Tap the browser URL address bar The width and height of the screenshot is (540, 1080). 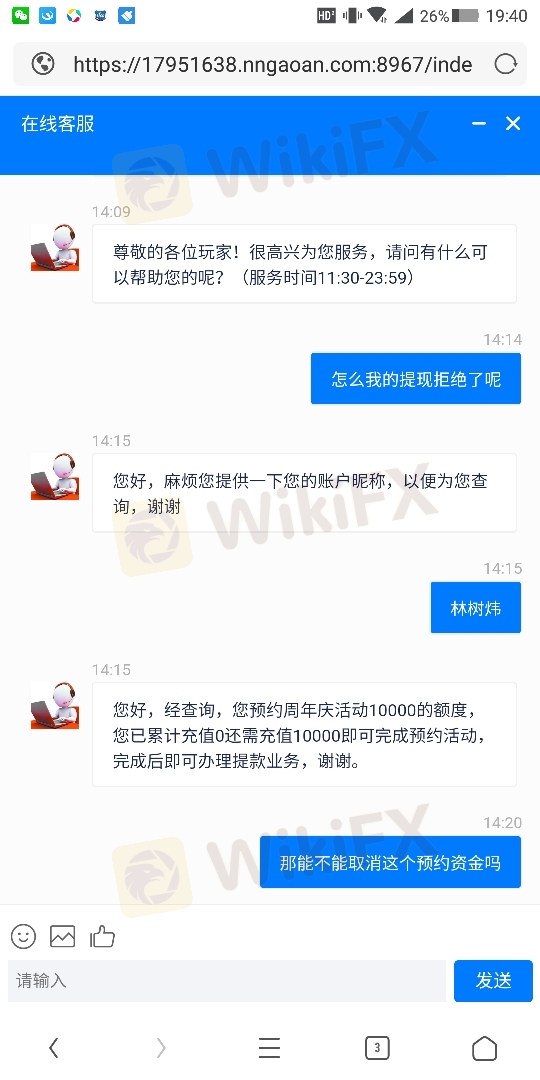pos(272,65)
